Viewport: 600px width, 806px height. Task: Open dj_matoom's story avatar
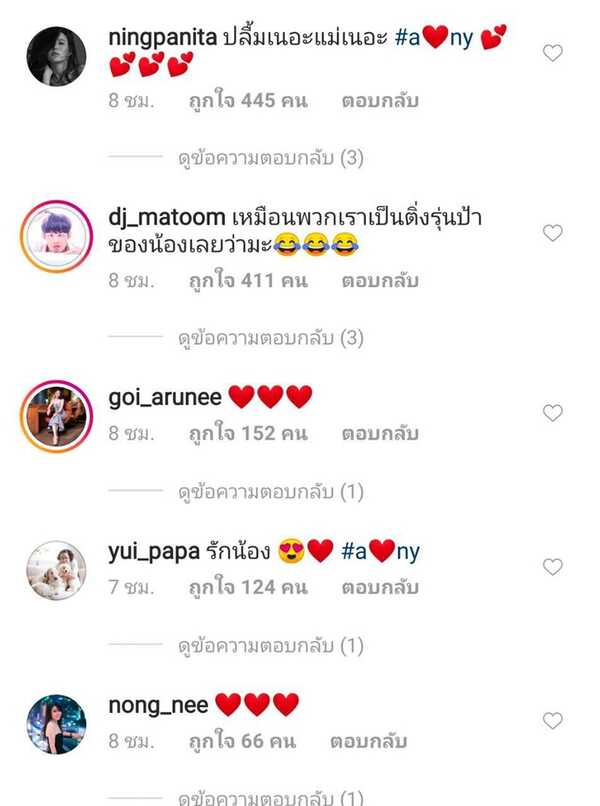(56, 236)
